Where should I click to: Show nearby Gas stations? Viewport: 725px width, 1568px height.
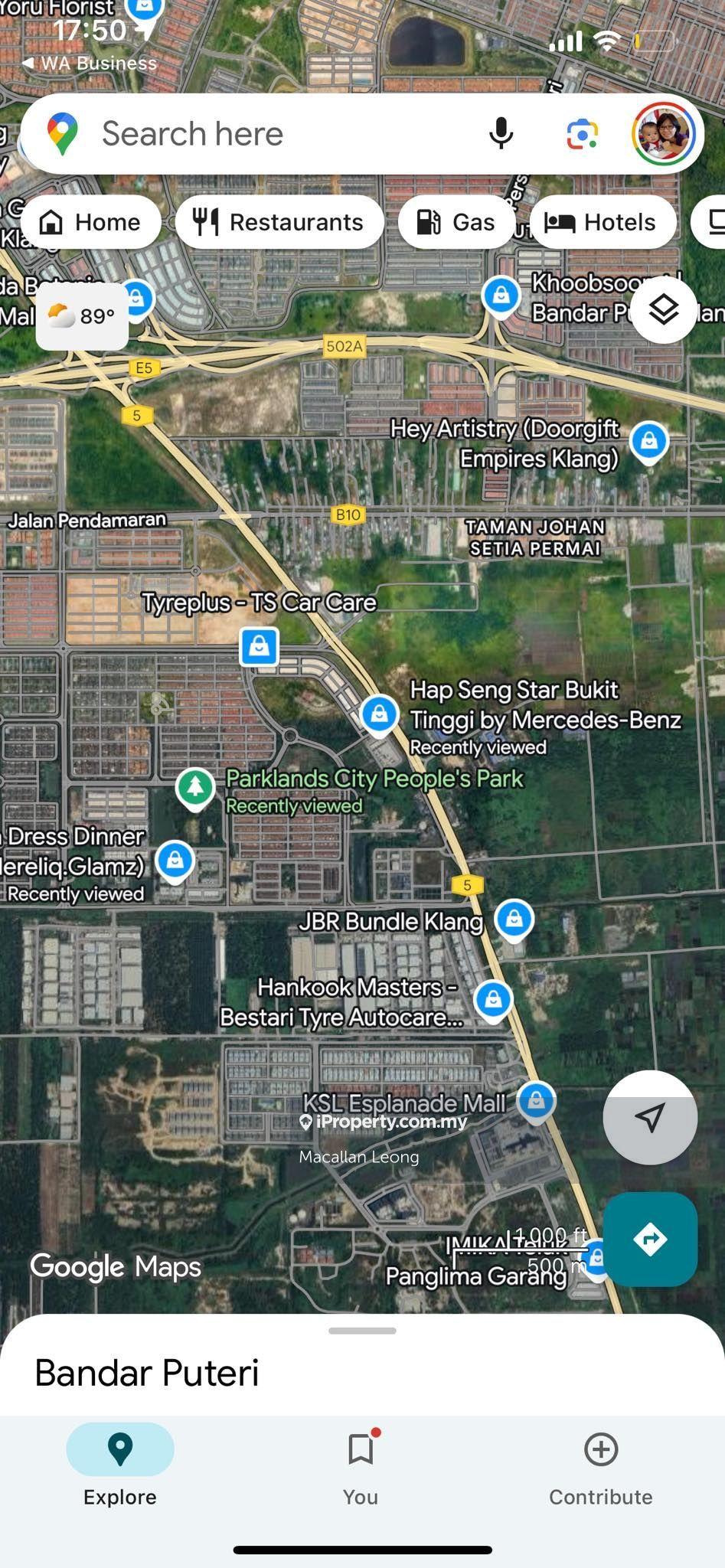click(x=456, y=222)
